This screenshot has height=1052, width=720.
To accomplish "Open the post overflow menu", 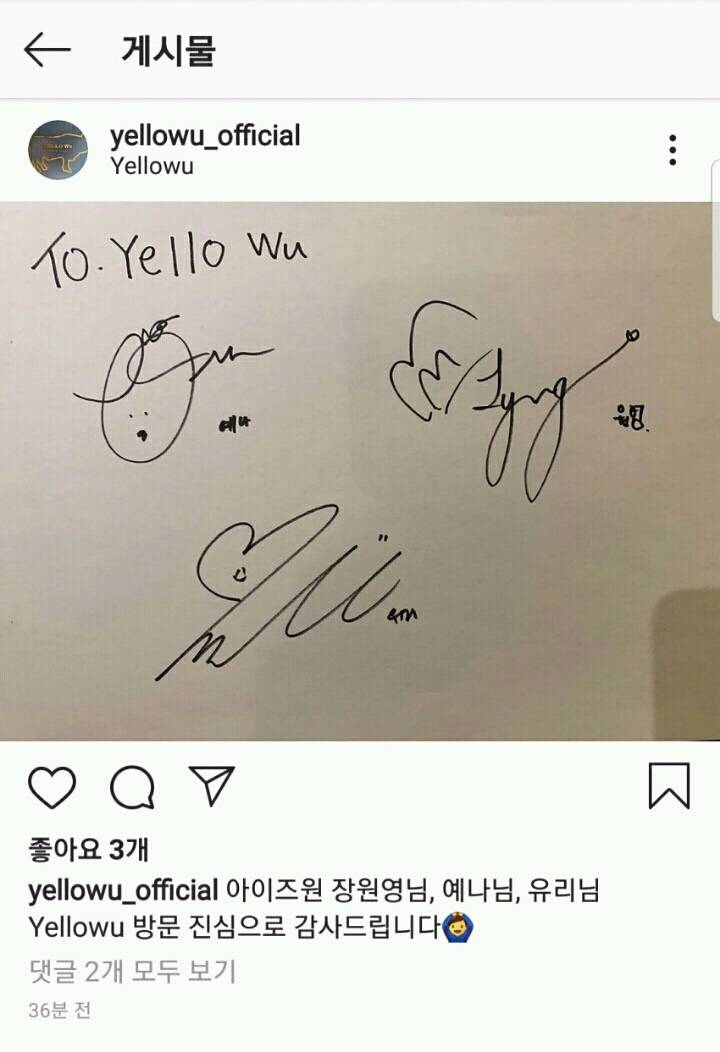I will pyautogui.click(x=673, y=150).
